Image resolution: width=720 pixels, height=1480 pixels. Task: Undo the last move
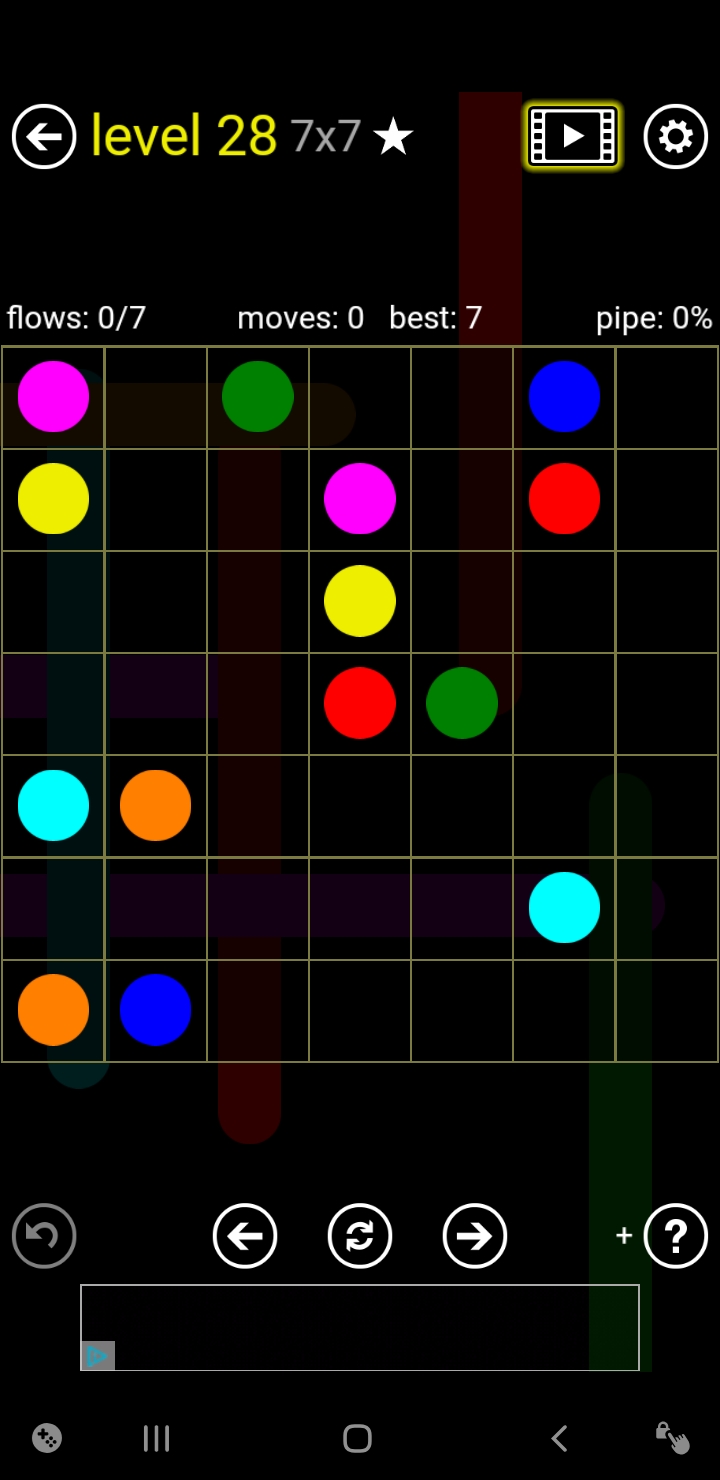pyautogui.click(x=44, y=1236)
